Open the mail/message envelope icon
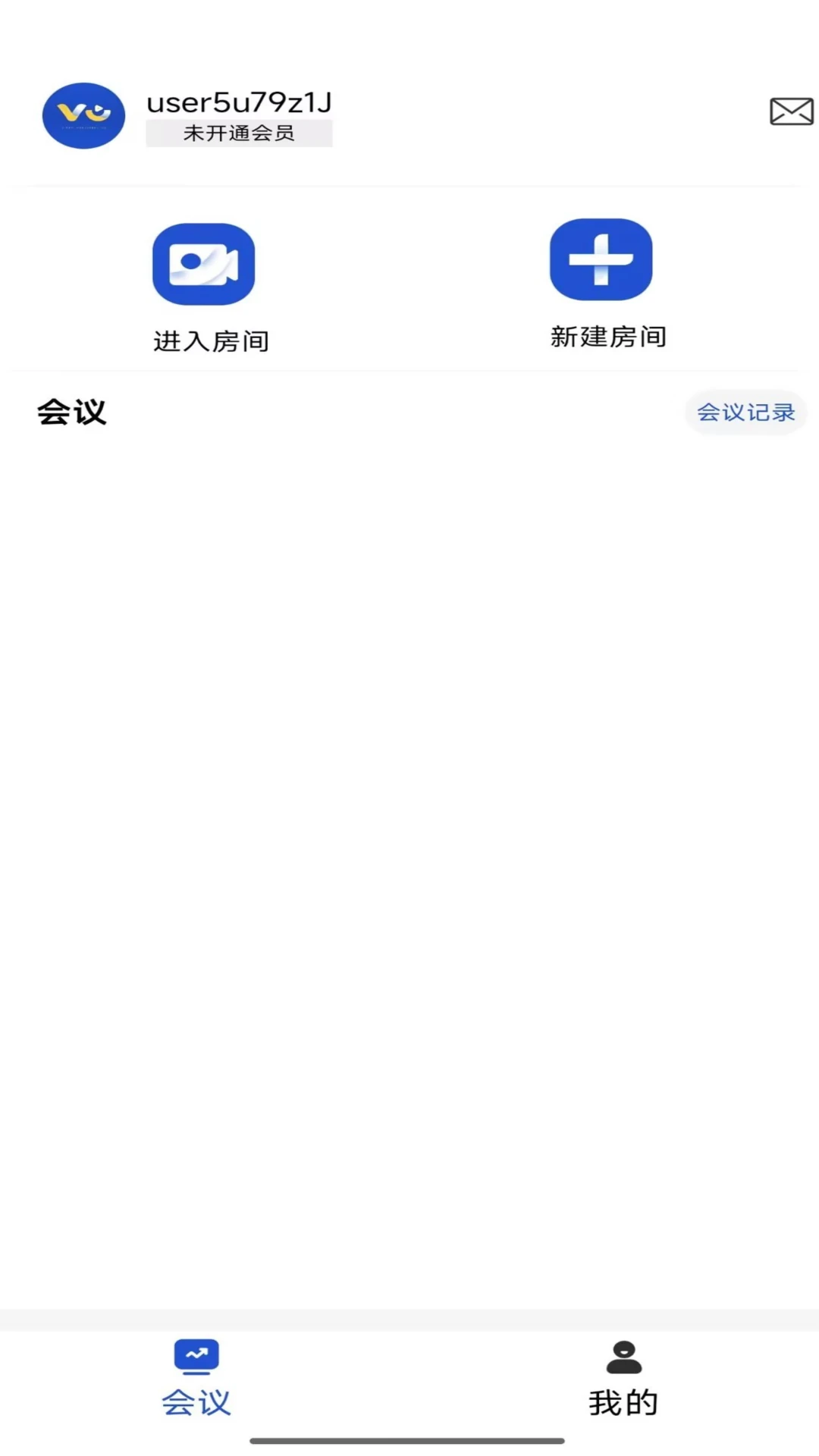This screenshot has width=819, height=1456. pos(791,111)
